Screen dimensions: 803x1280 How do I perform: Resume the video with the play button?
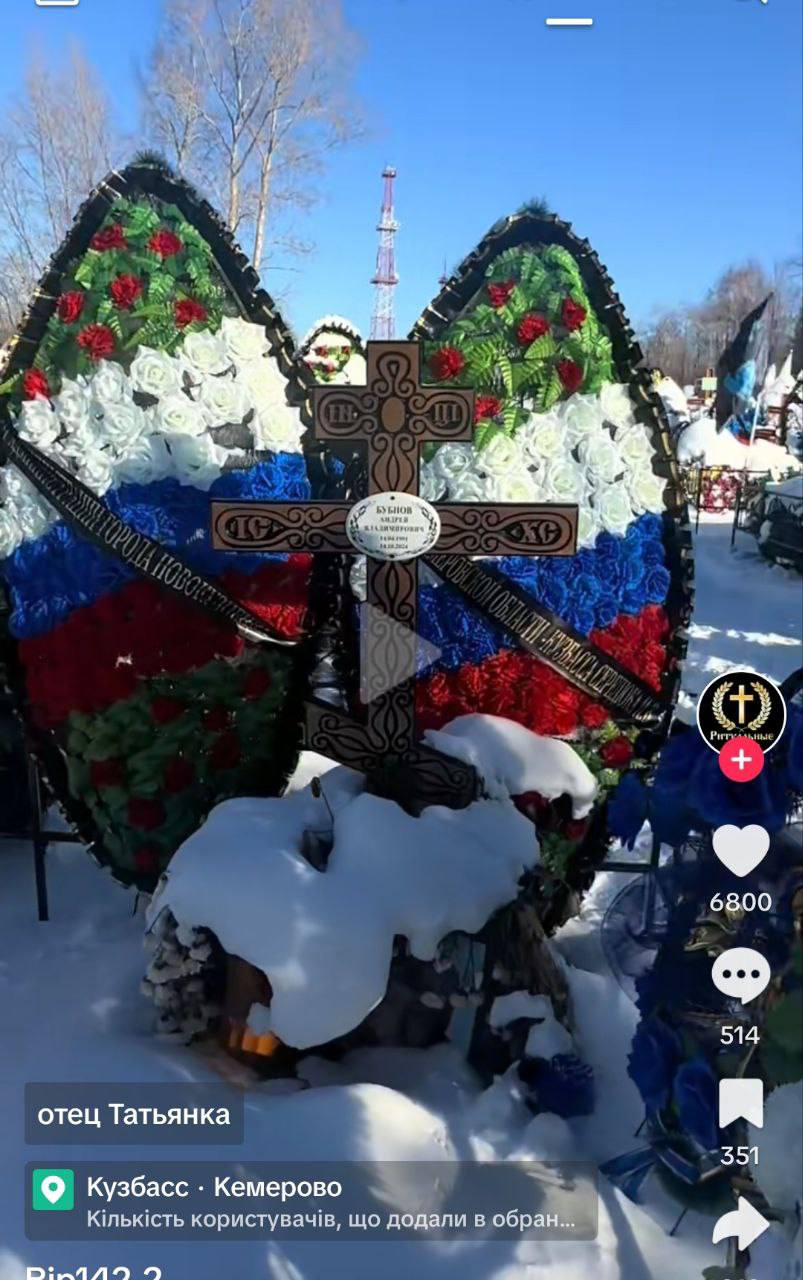point(401,652)
